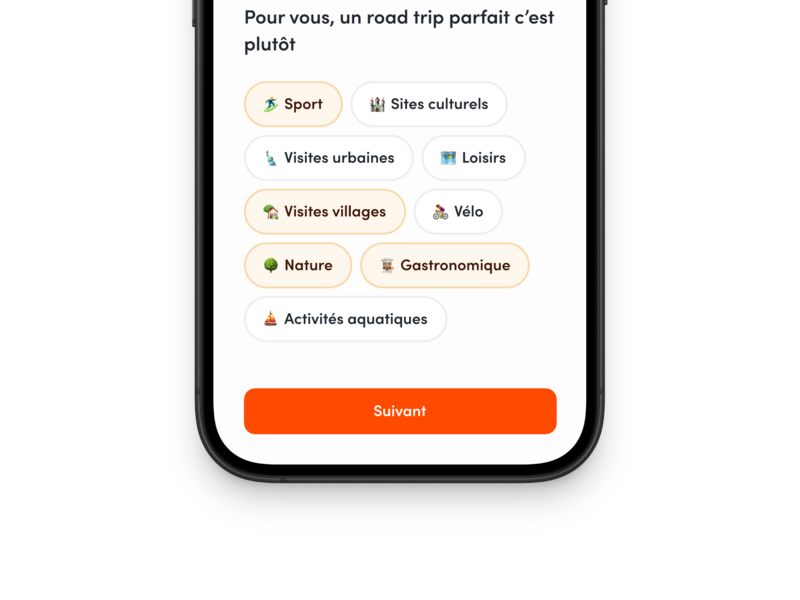
Task: Unselect the Visites villages chip
Action: tap(324, 212)
